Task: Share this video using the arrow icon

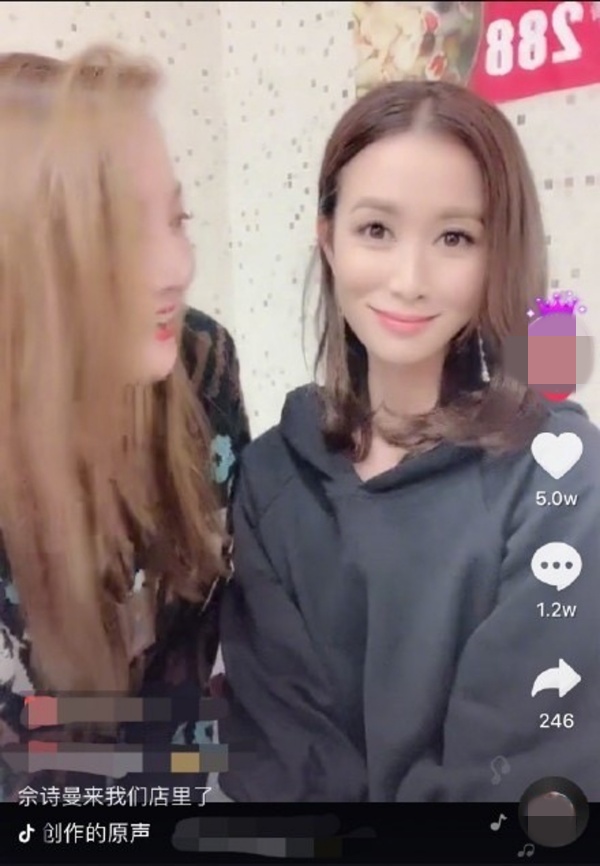Action: [x=556, y=679]
